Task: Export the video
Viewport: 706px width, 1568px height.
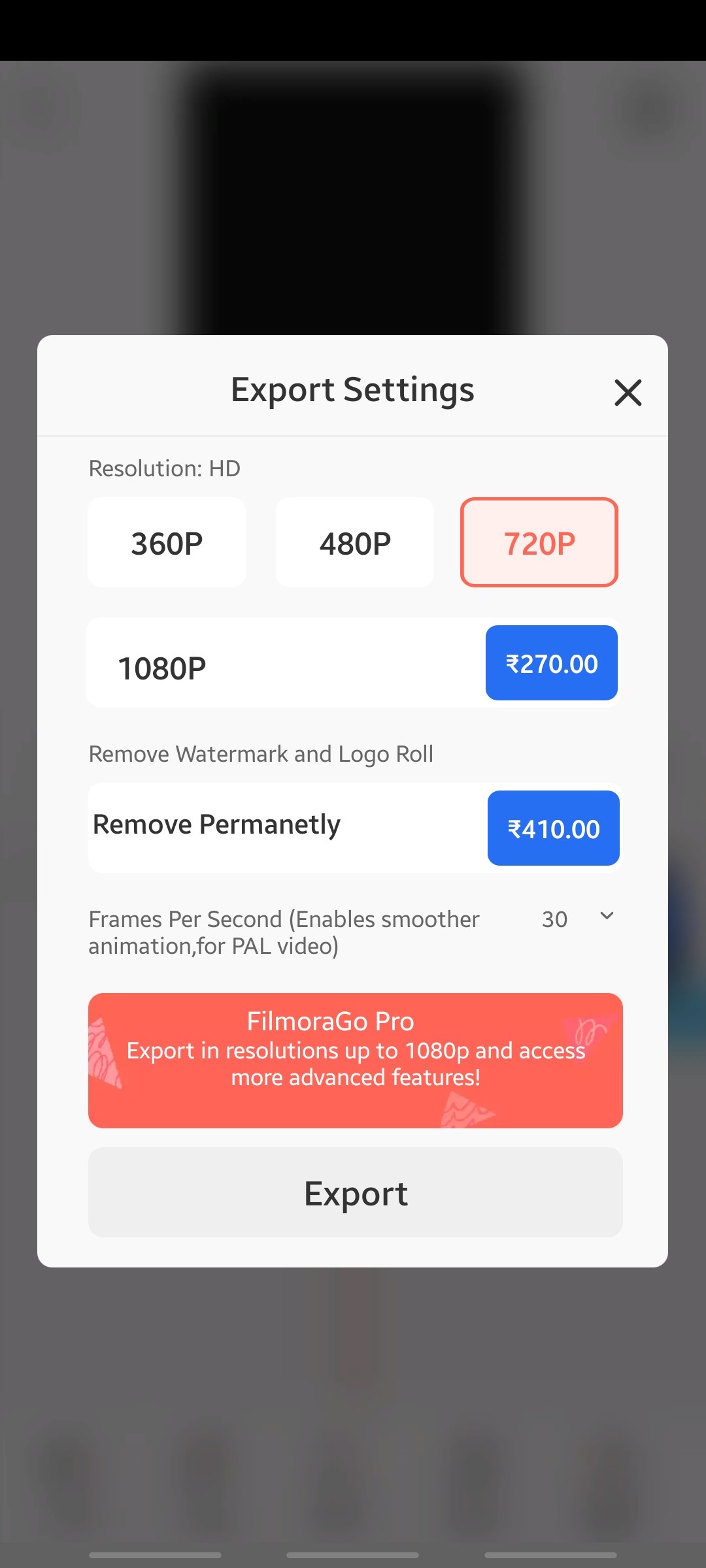Action: click(x=356, y=1193)
